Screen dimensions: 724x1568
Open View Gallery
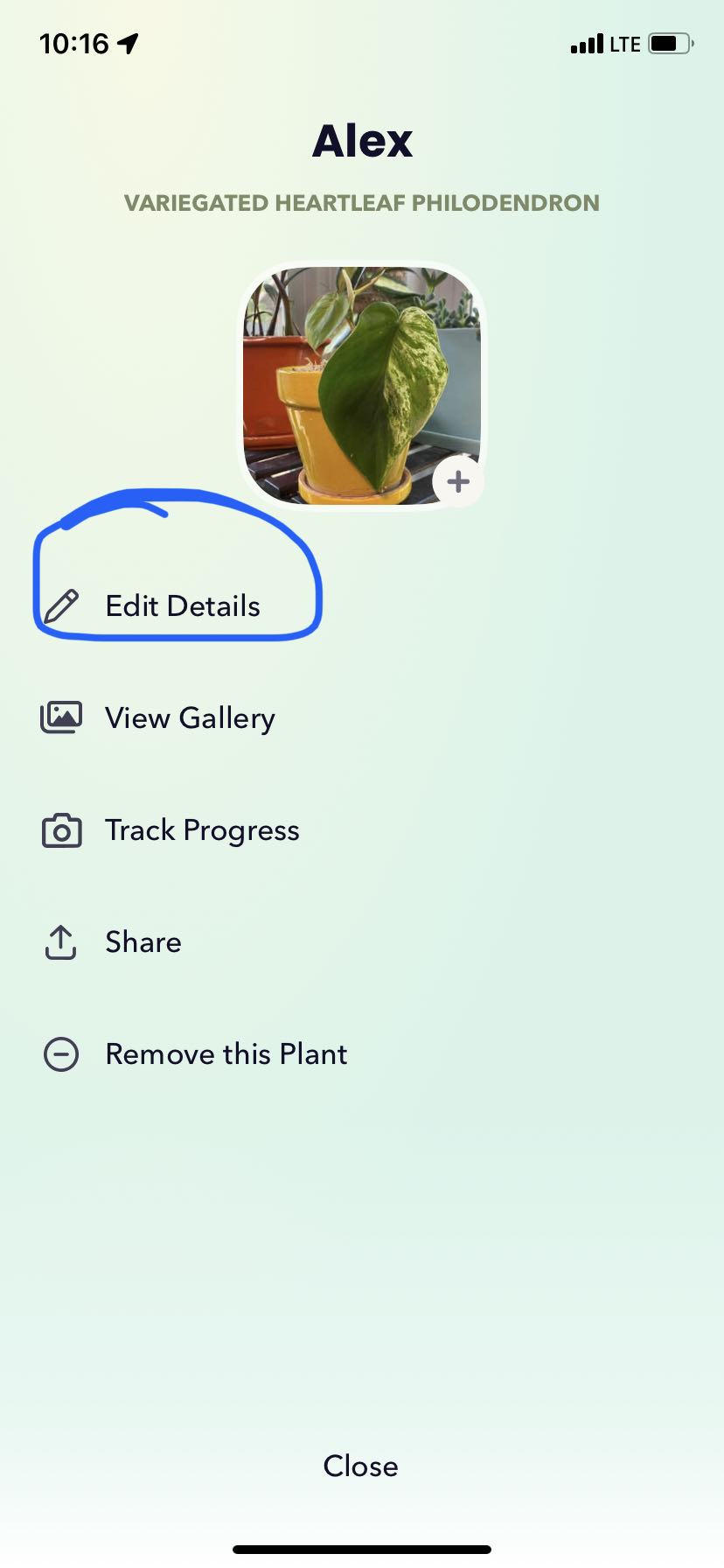(190, 717)
